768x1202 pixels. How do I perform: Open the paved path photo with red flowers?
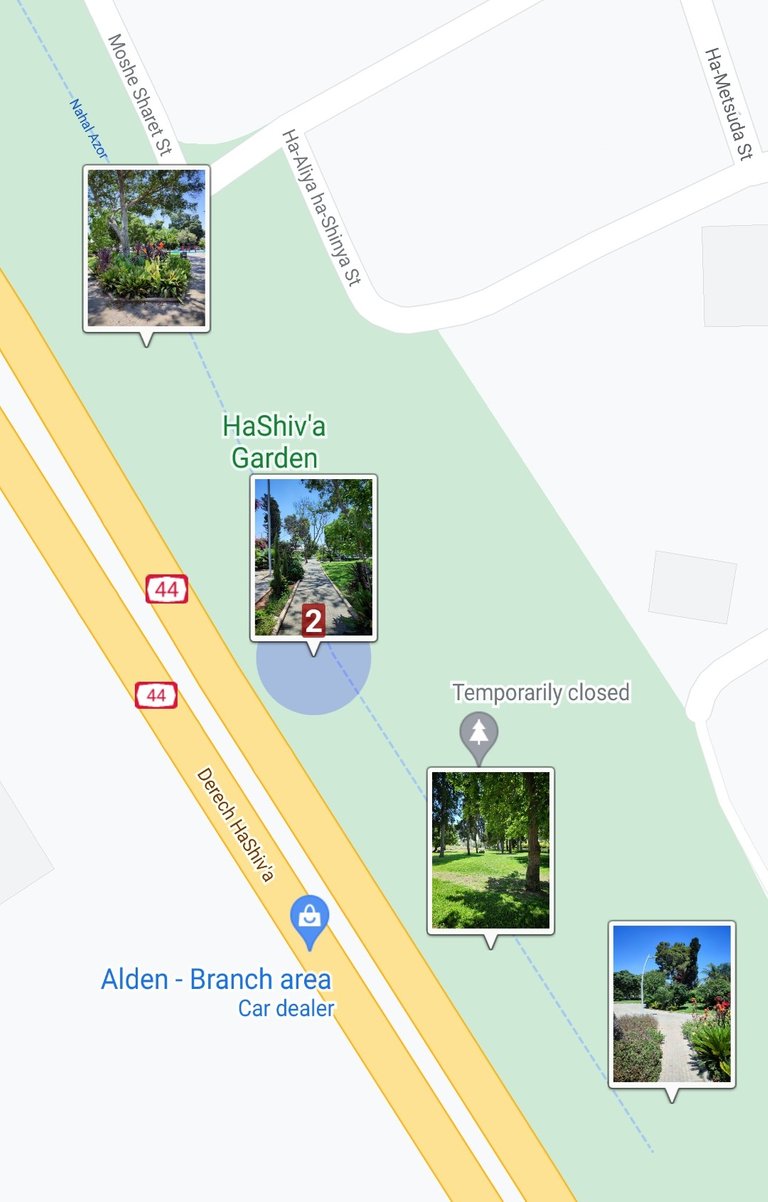tap(672, 1003)
